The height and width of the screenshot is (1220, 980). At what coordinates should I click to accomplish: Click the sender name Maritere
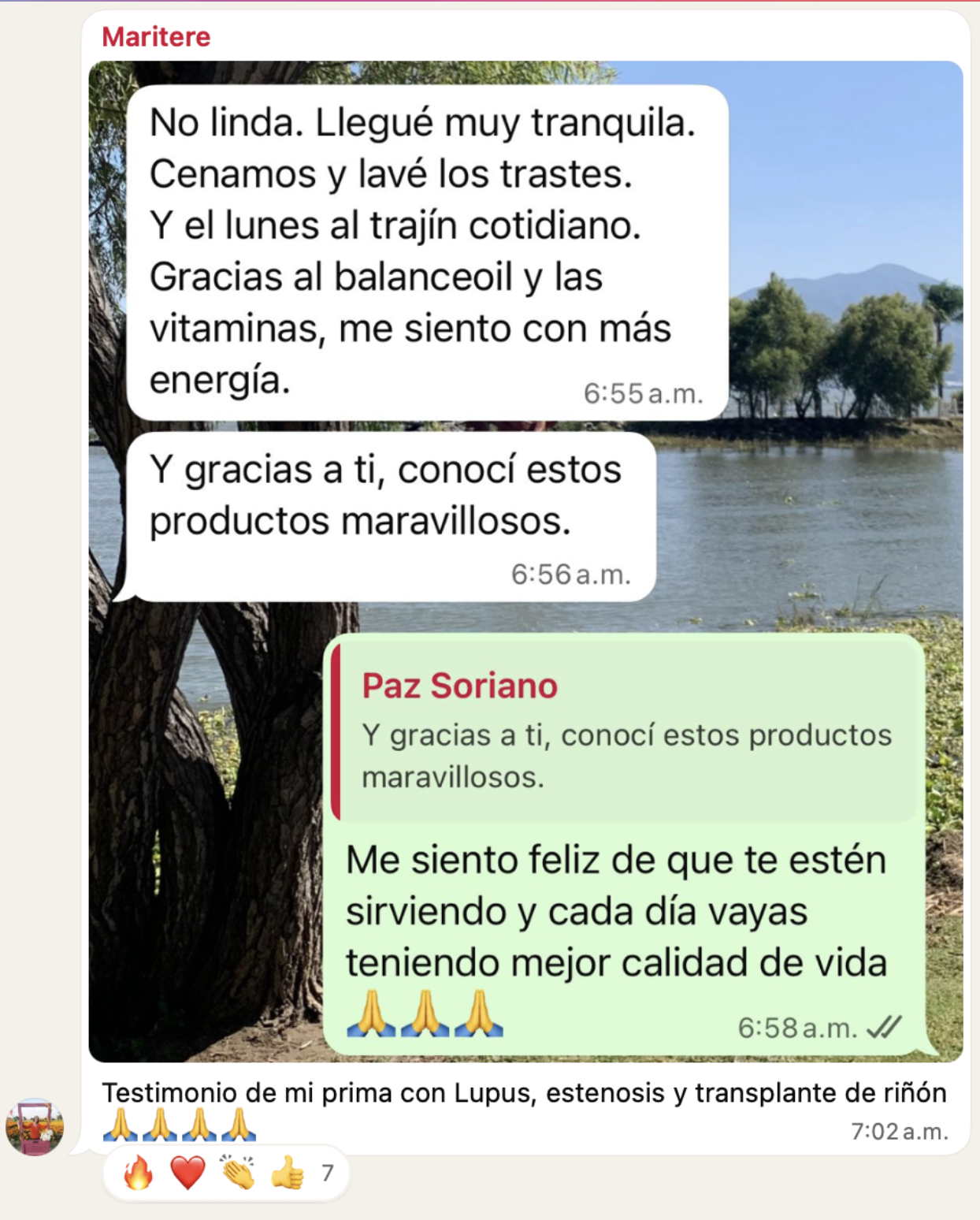(x=155, y=36)
